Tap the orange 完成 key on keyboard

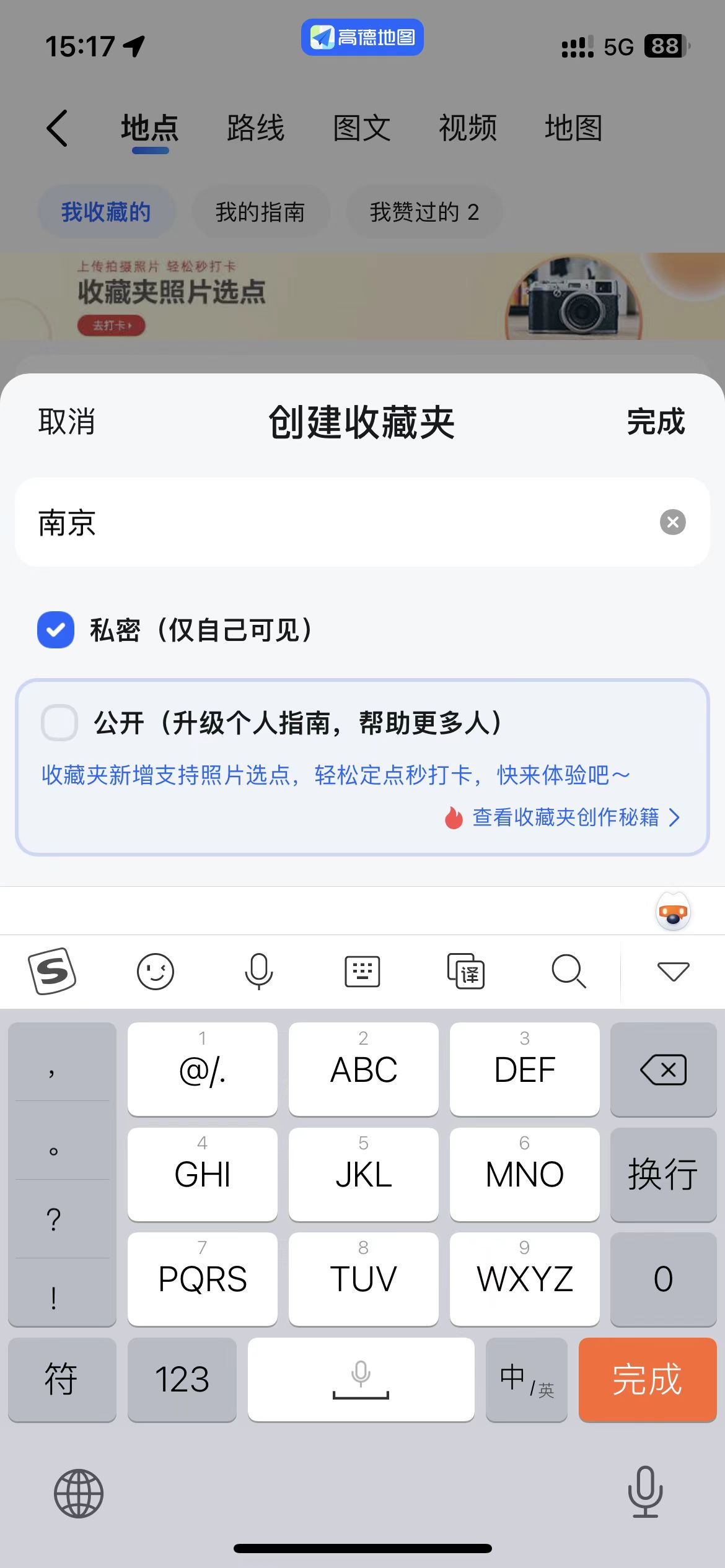tap(647, 1380)
